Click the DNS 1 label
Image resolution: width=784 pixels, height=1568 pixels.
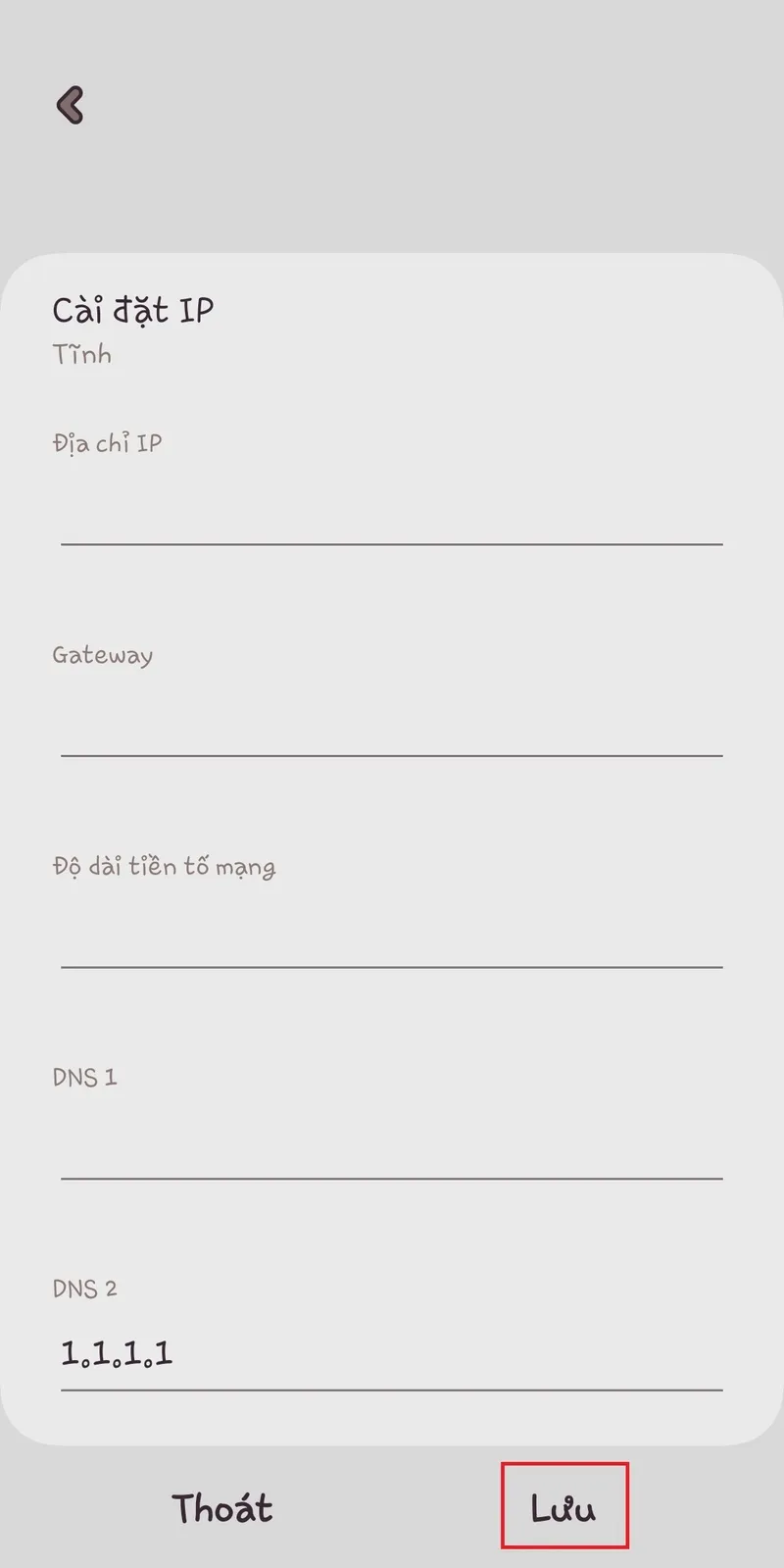point(84,1076)
